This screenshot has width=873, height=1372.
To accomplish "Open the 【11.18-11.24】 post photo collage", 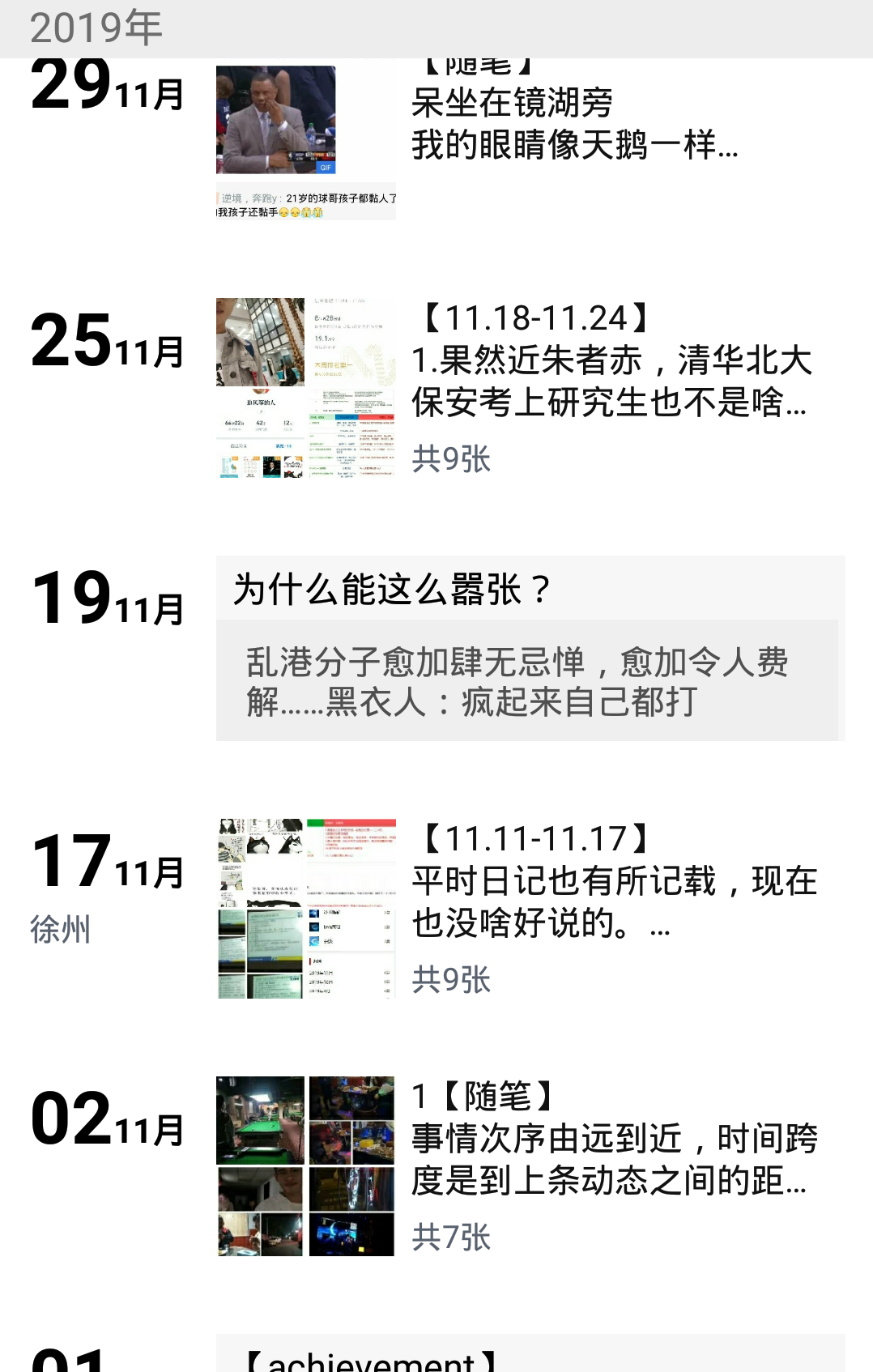I will pyautogui.click(x=305, y=388).
